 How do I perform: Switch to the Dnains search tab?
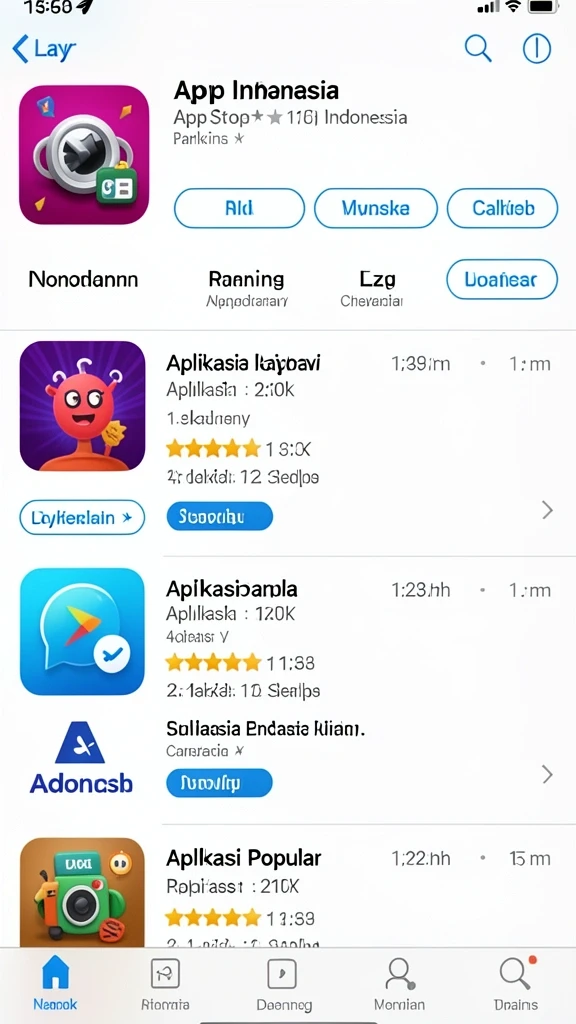(517, 984)
